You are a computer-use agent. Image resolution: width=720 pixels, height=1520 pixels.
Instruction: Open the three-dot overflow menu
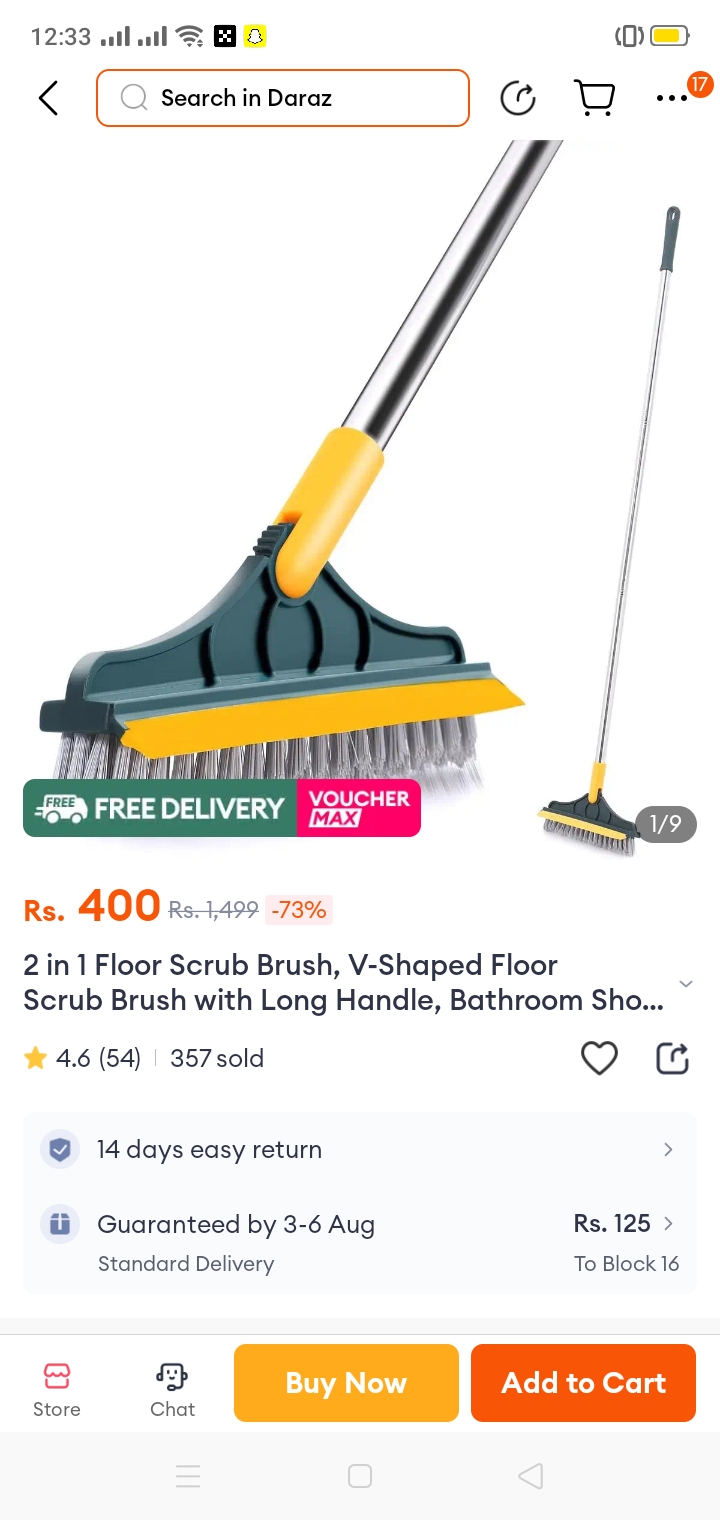(x=672, y=98)
